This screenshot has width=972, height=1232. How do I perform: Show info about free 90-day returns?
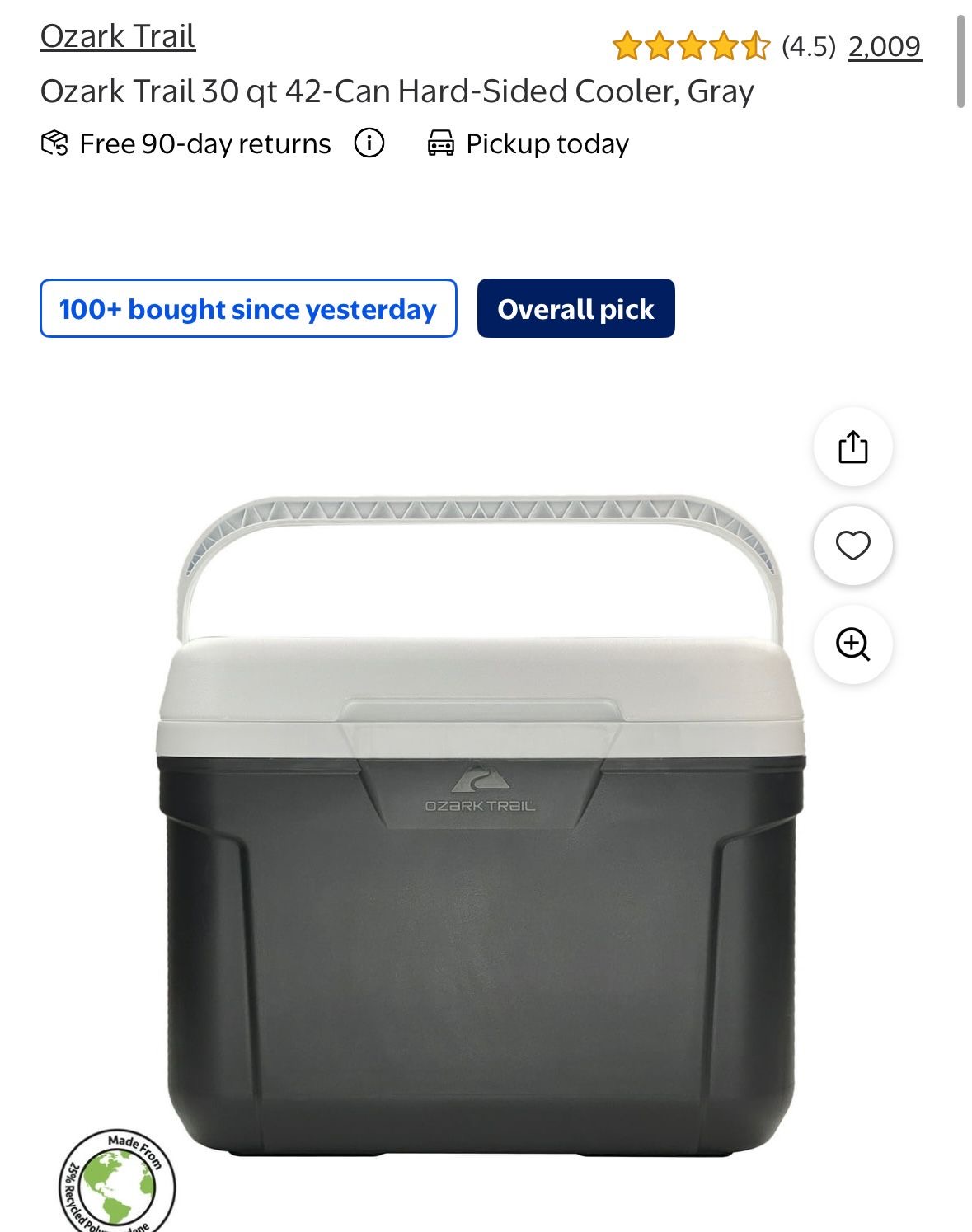click(369, 143)
